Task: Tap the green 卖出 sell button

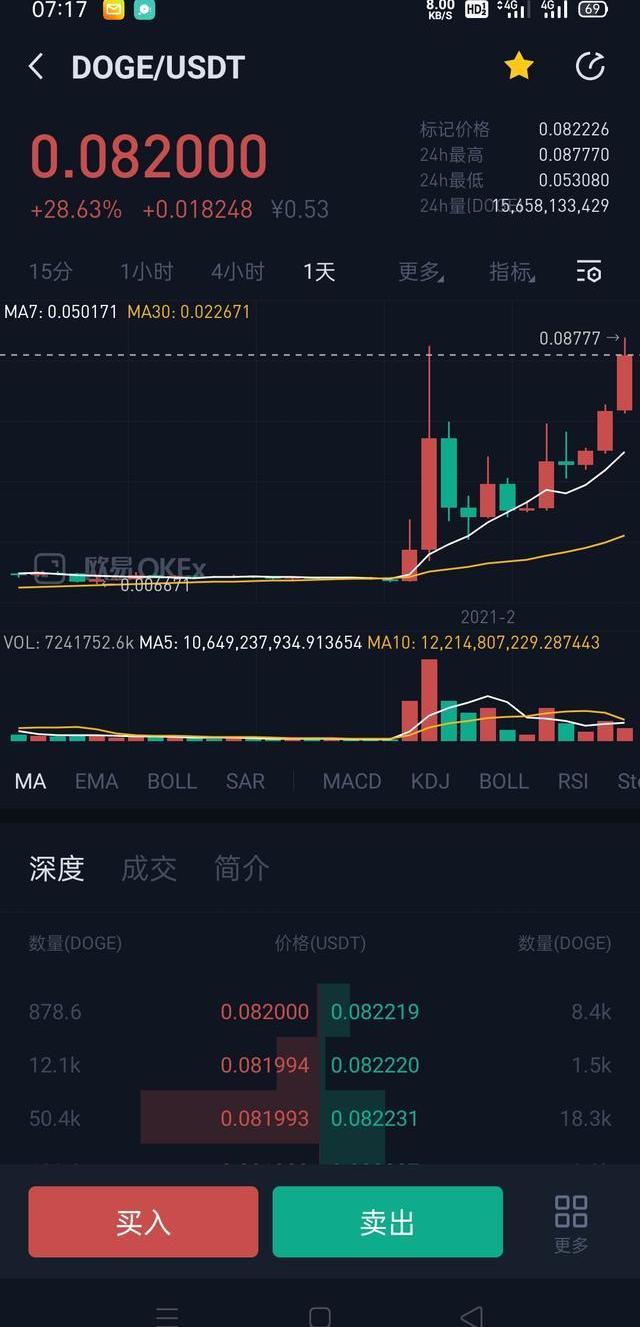Action: [x=387, y=1222]
